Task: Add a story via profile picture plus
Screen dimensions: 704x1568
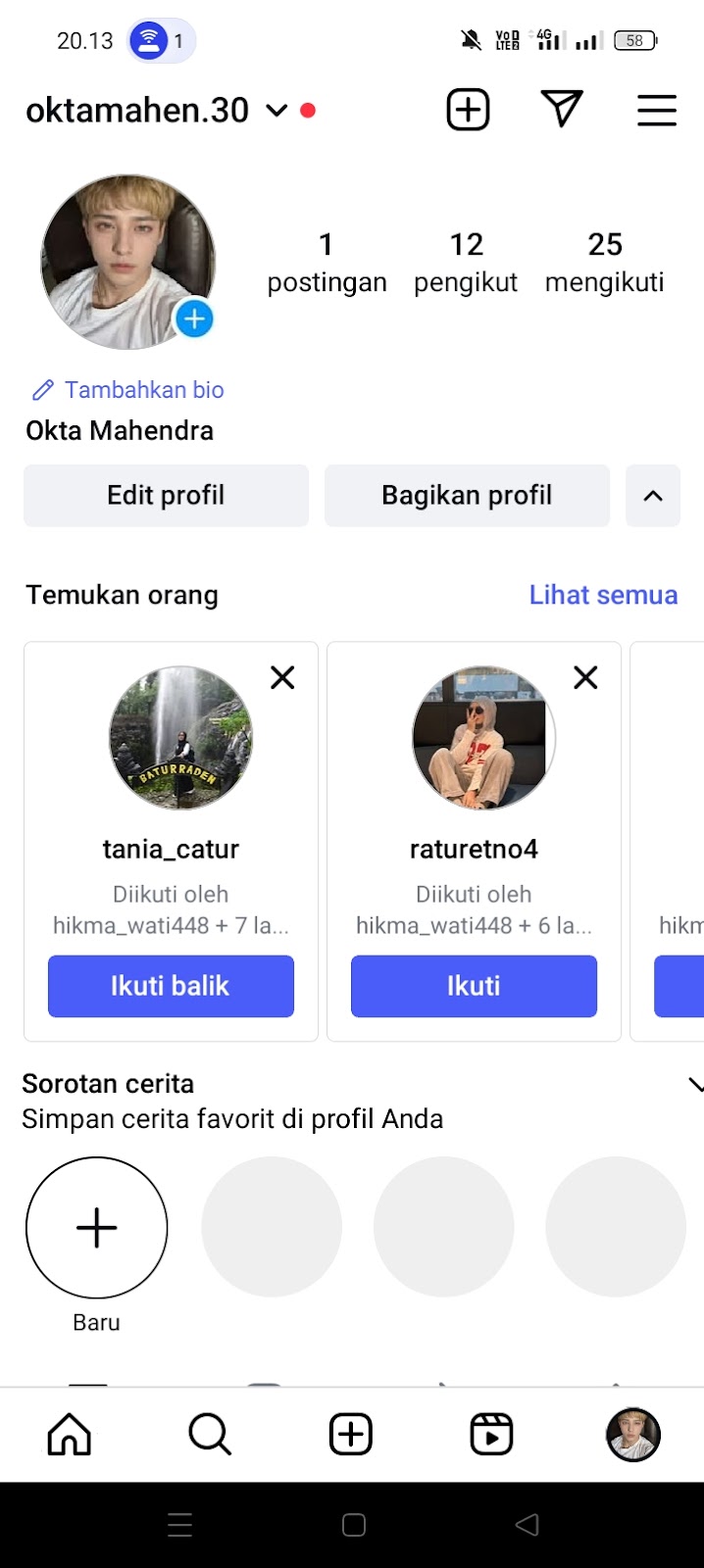Action: 194,318
